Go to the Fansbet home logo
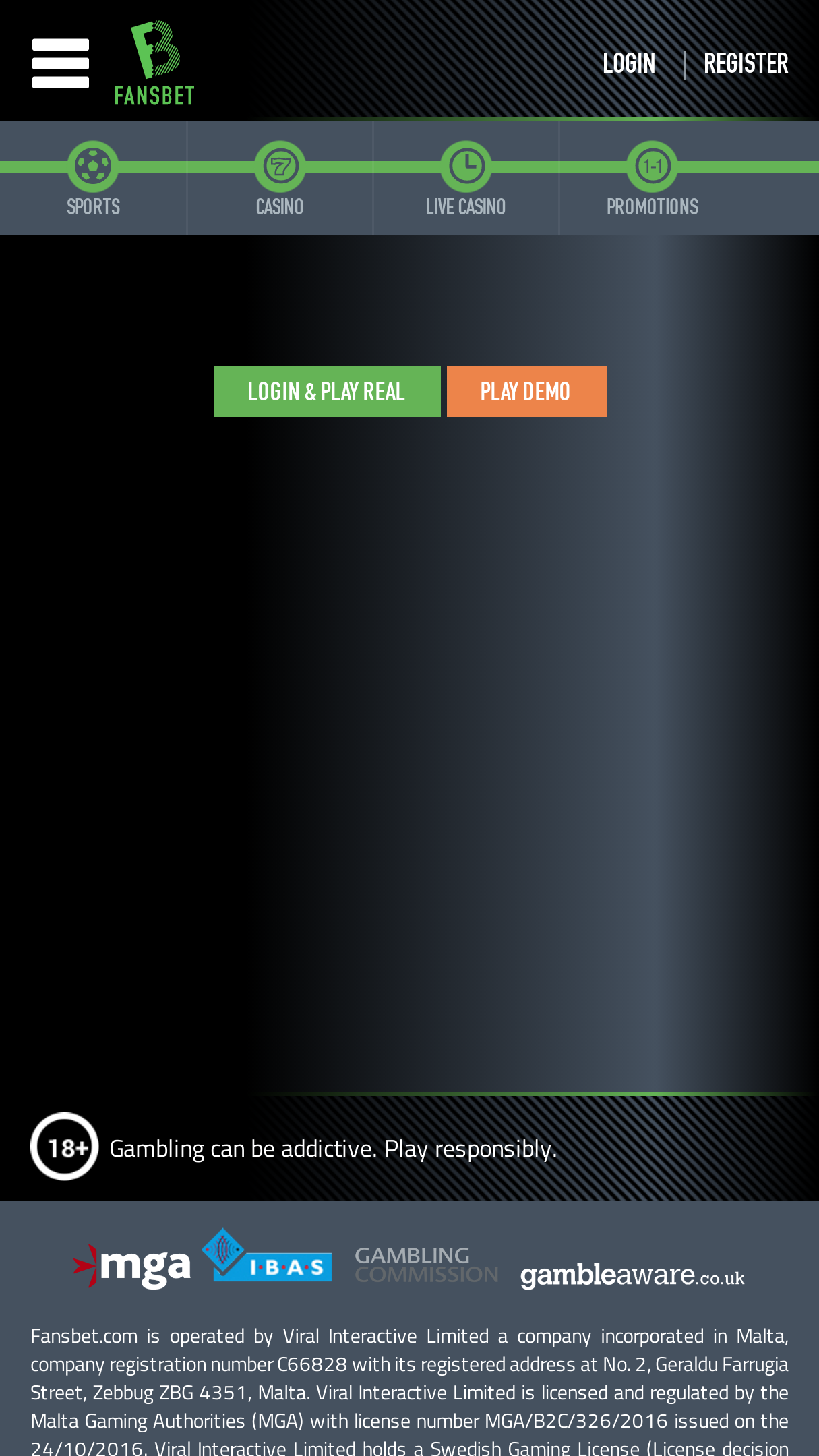The height and width of the screenshot is (1456, 819). [x=154, y=63]
